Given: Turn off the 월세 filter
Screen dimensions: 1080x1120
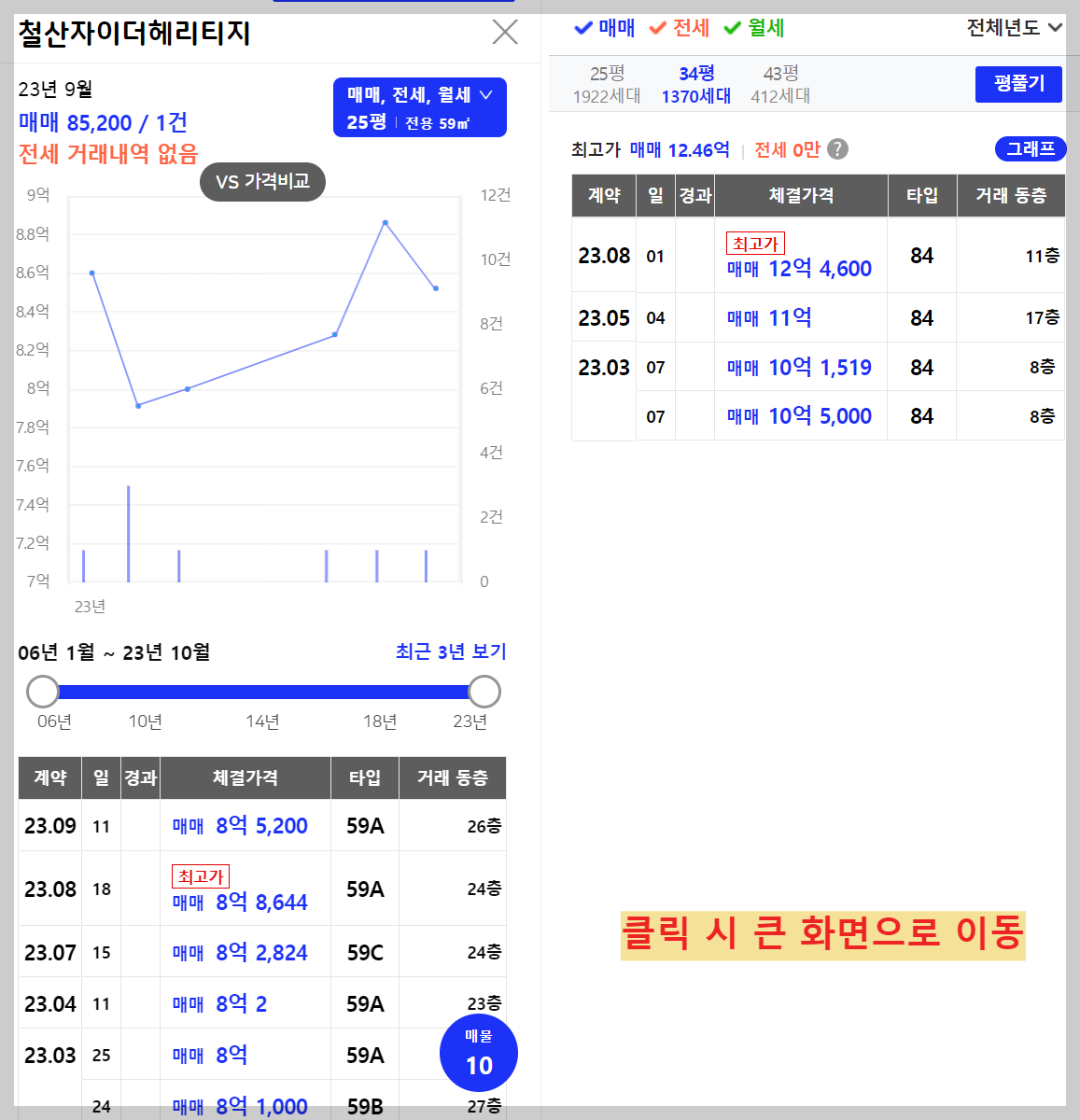Looking at the screenshot, I should tap(756, 29).
